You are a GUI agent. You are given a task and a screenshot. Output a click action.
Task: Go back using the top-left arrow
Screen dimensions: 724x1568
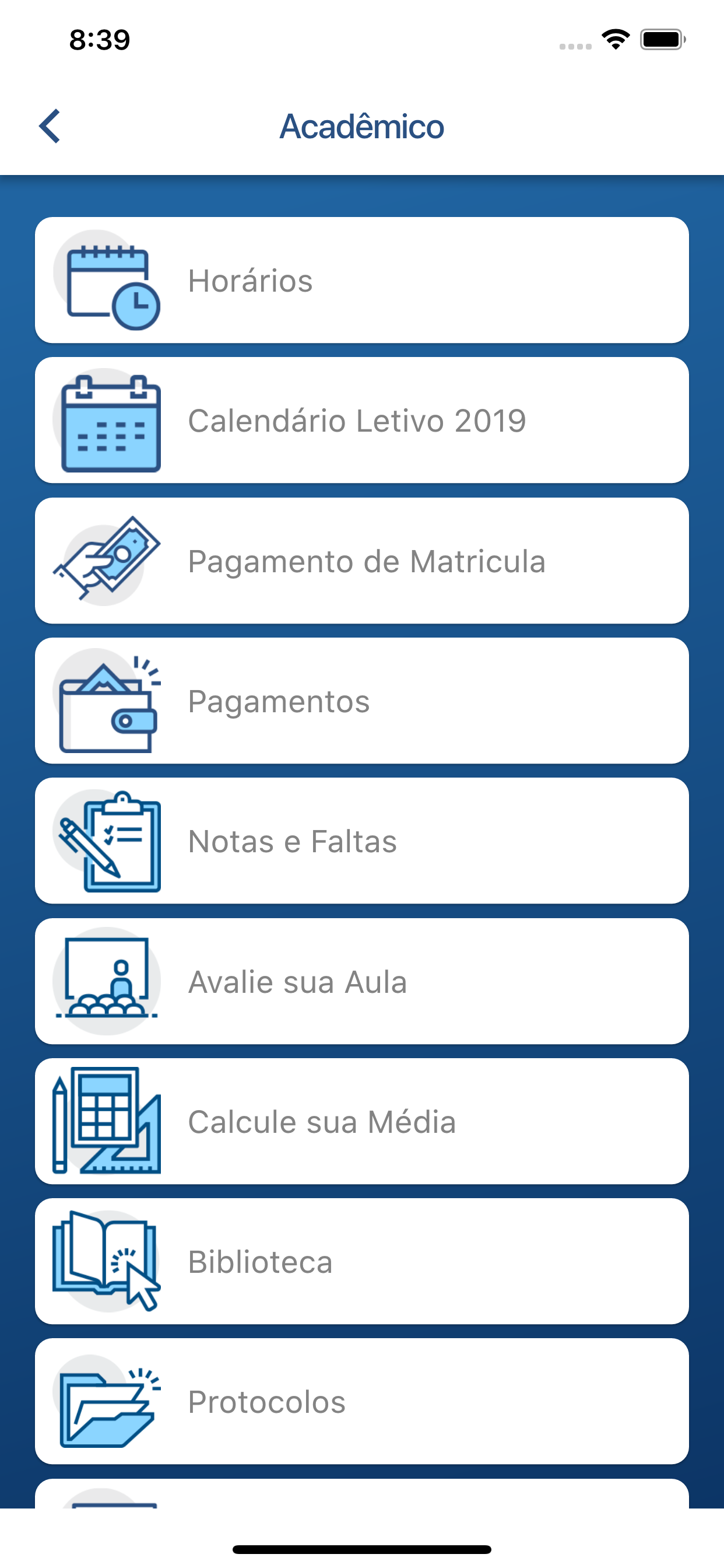click(x=50, y=126)
